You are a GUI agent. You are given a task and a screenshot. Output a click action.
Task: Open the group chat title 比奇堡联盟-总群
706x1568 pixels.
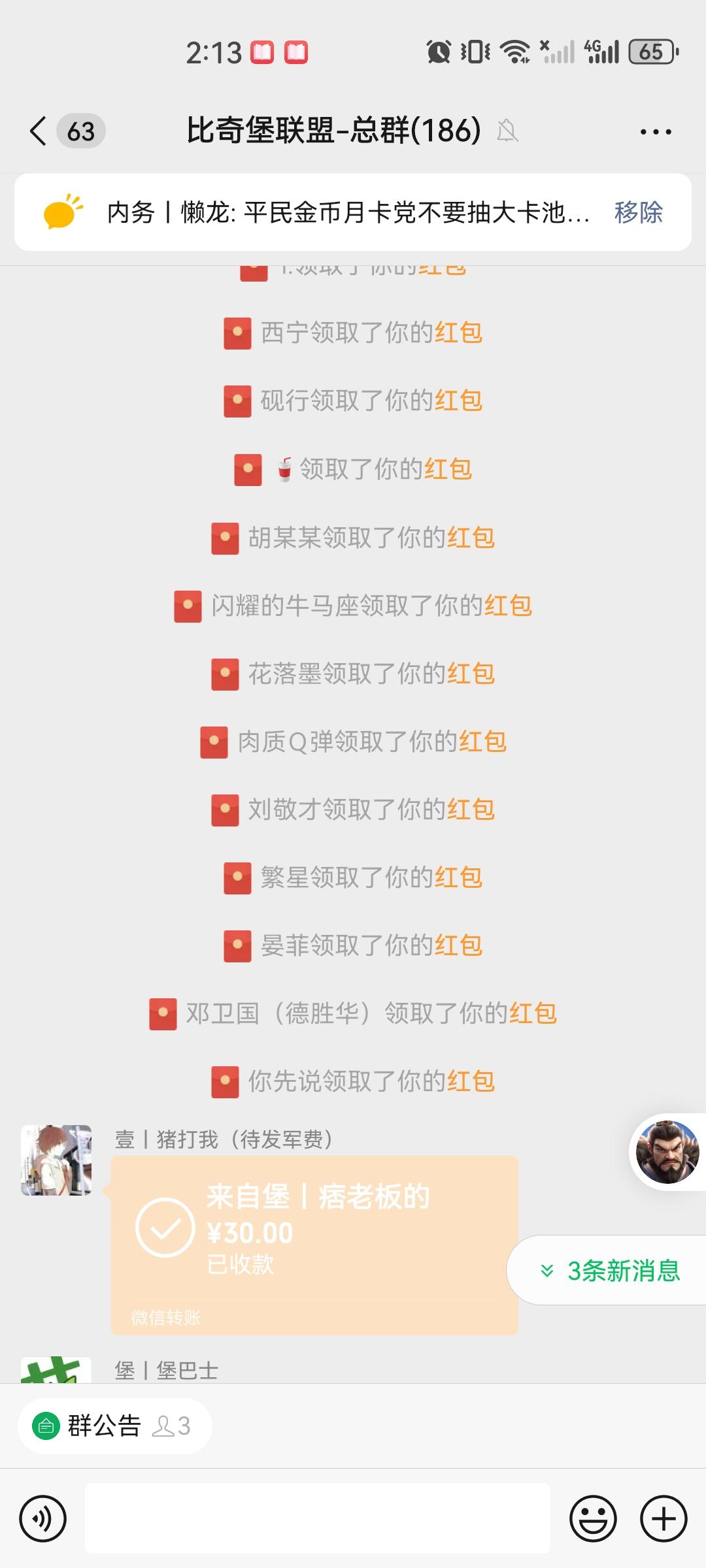(332, 129)
